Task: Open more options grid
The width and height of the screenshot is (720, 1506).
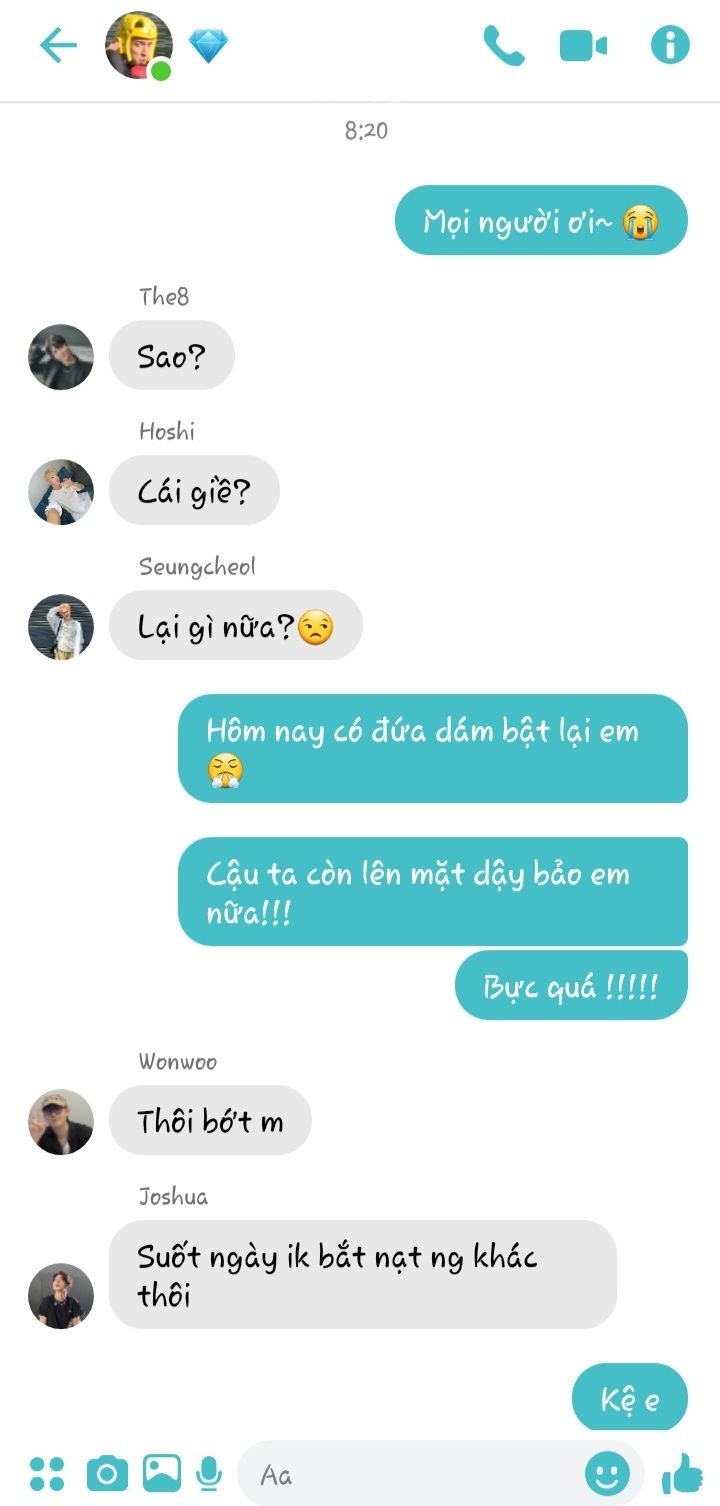Action: (47, 1473)
